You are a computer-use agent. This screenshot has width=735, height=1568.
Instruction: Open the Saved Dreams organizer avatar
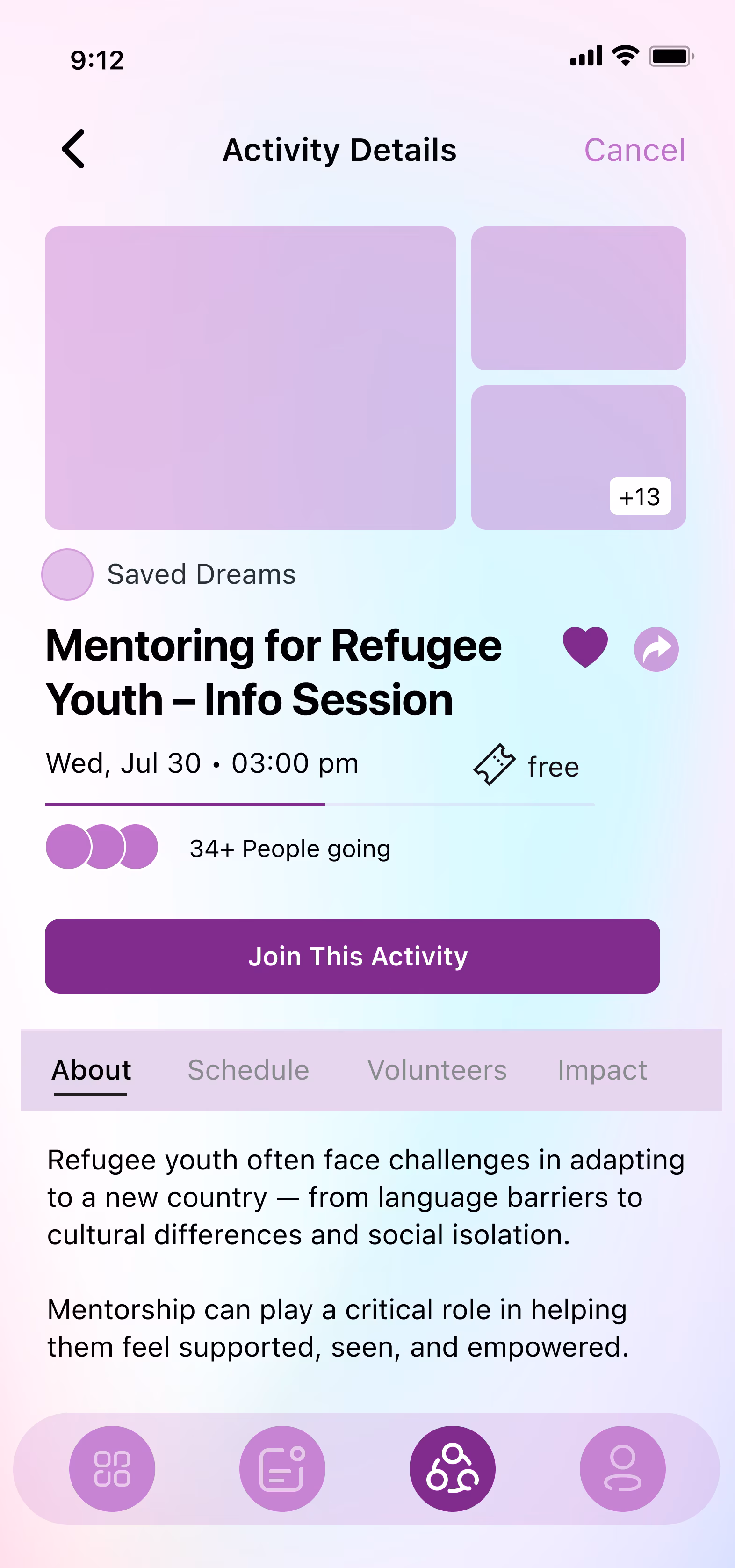[67, 573]
